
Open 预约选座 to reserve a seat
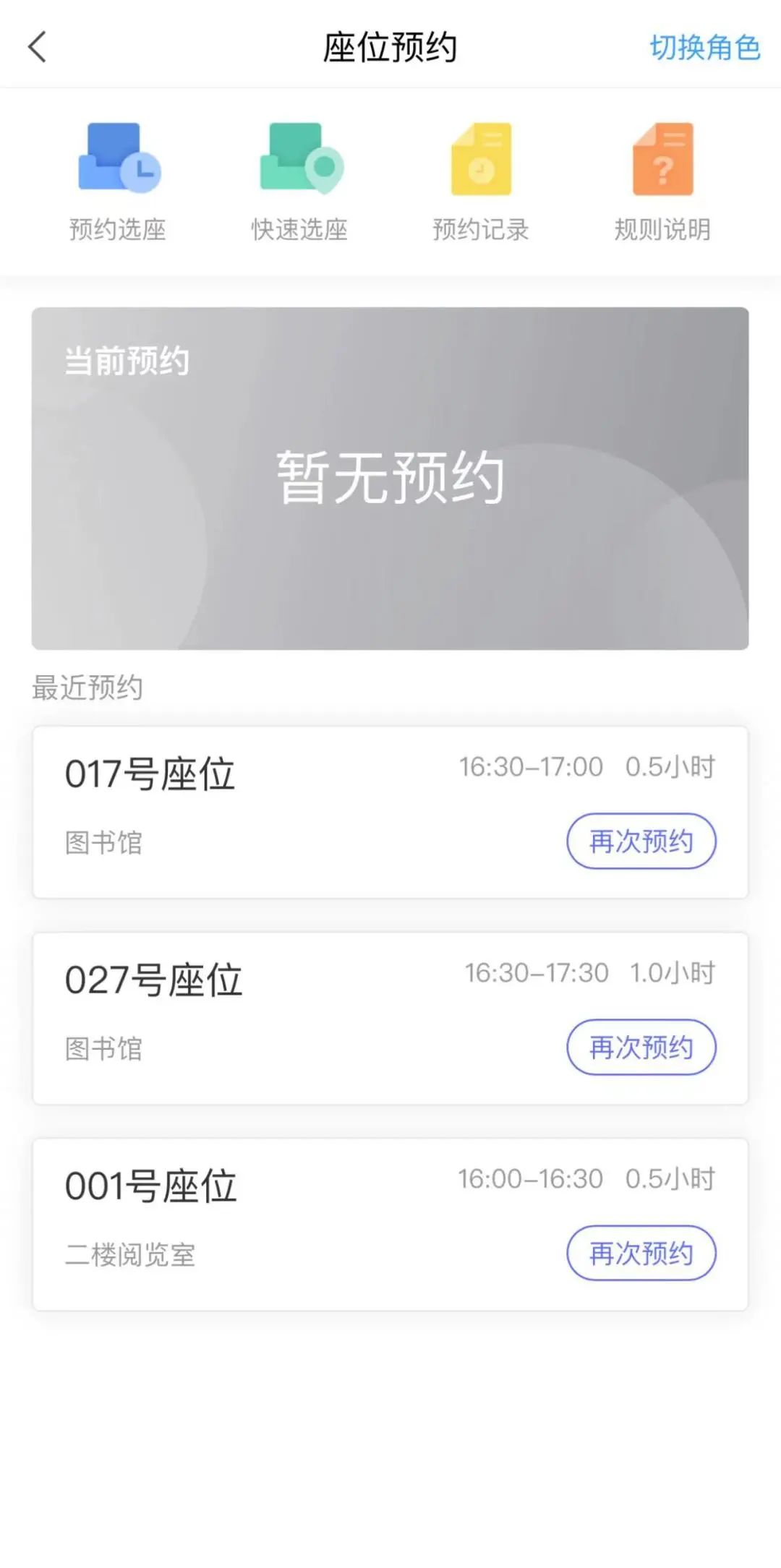[x=118, y=181]
